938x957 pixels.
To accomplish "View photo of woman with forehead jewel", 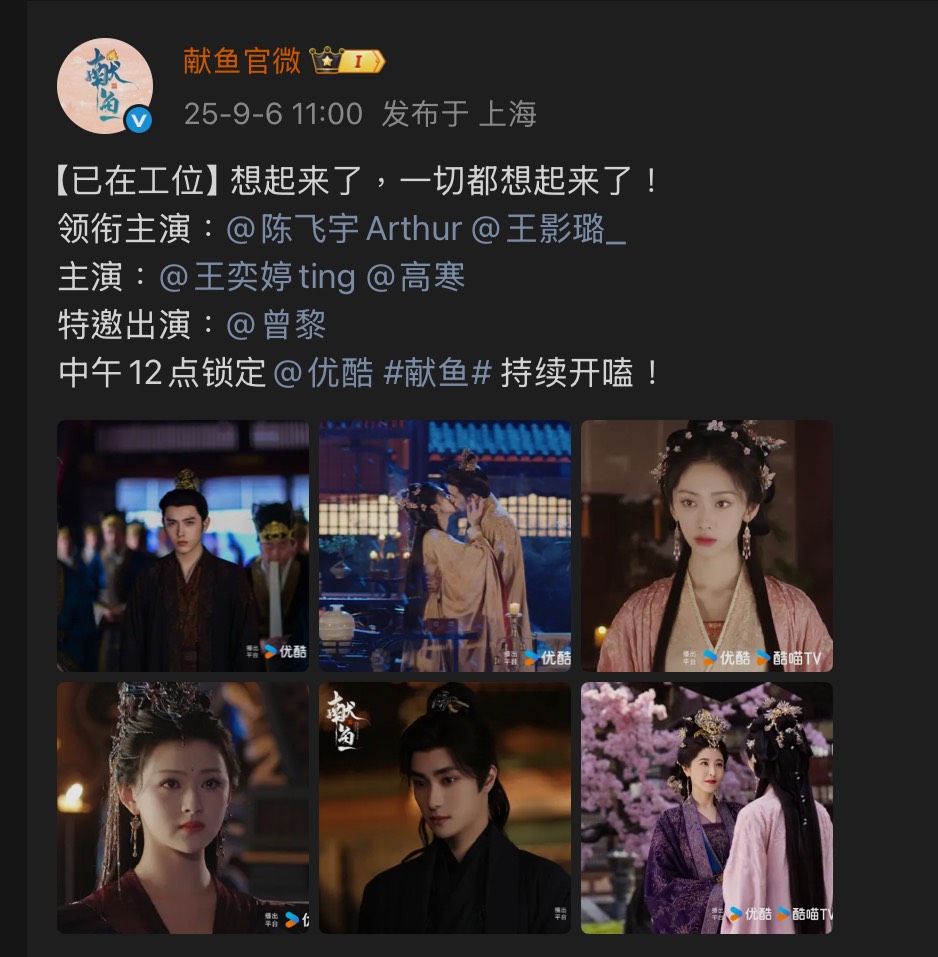I will [183, 807].
